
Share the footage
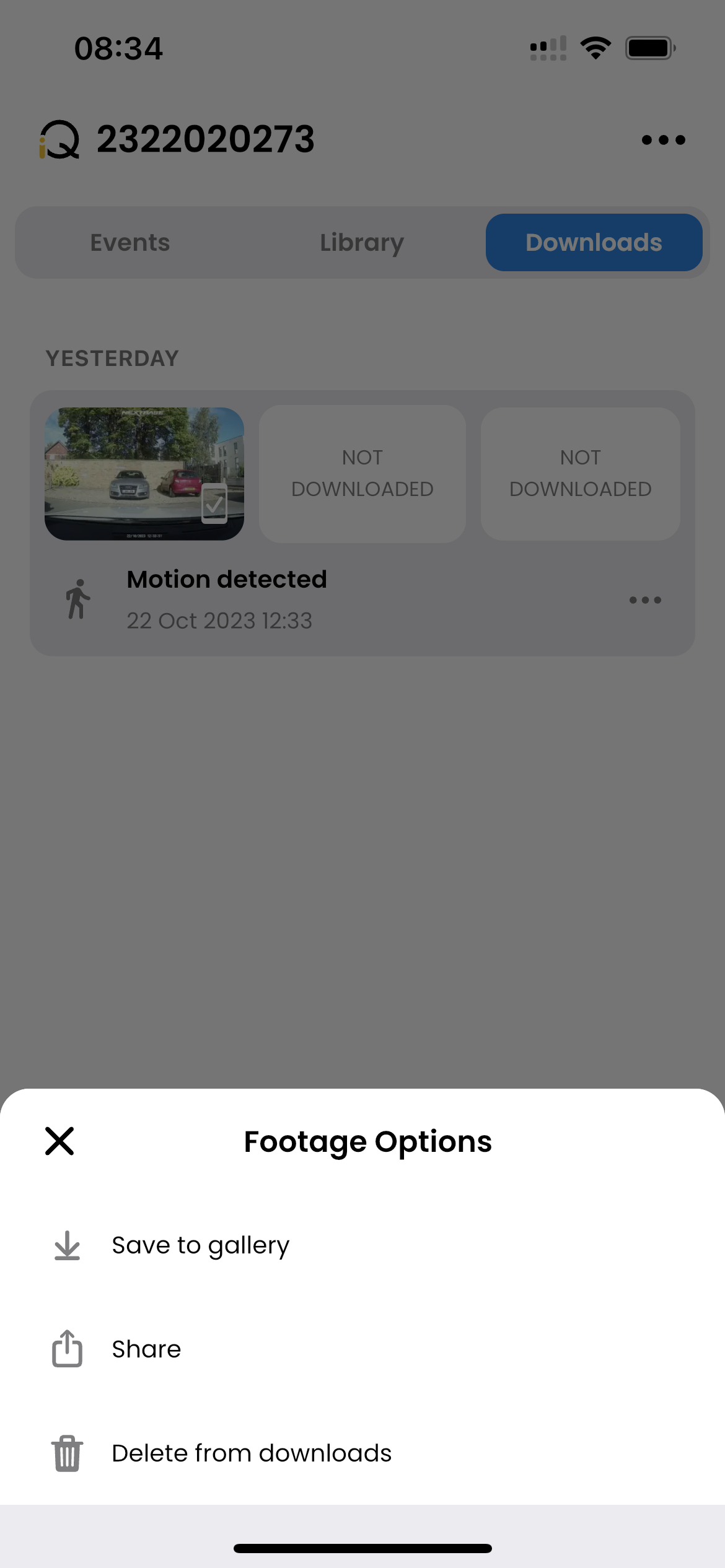pos(146,1349)
